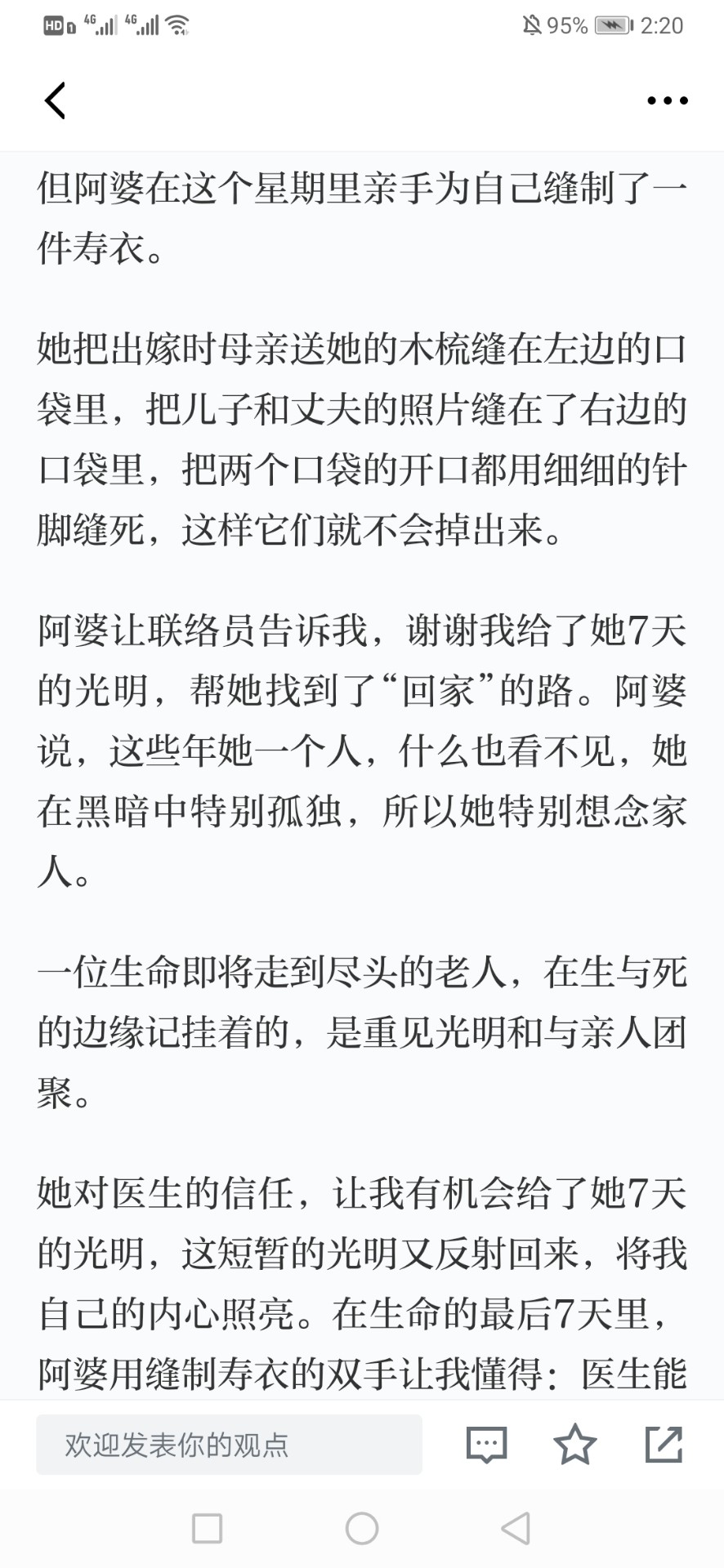Tap the 欢迎发表你的观点 comment field
The height and width of the screenshot is (1568, 724).
(x=229, y=1445)
